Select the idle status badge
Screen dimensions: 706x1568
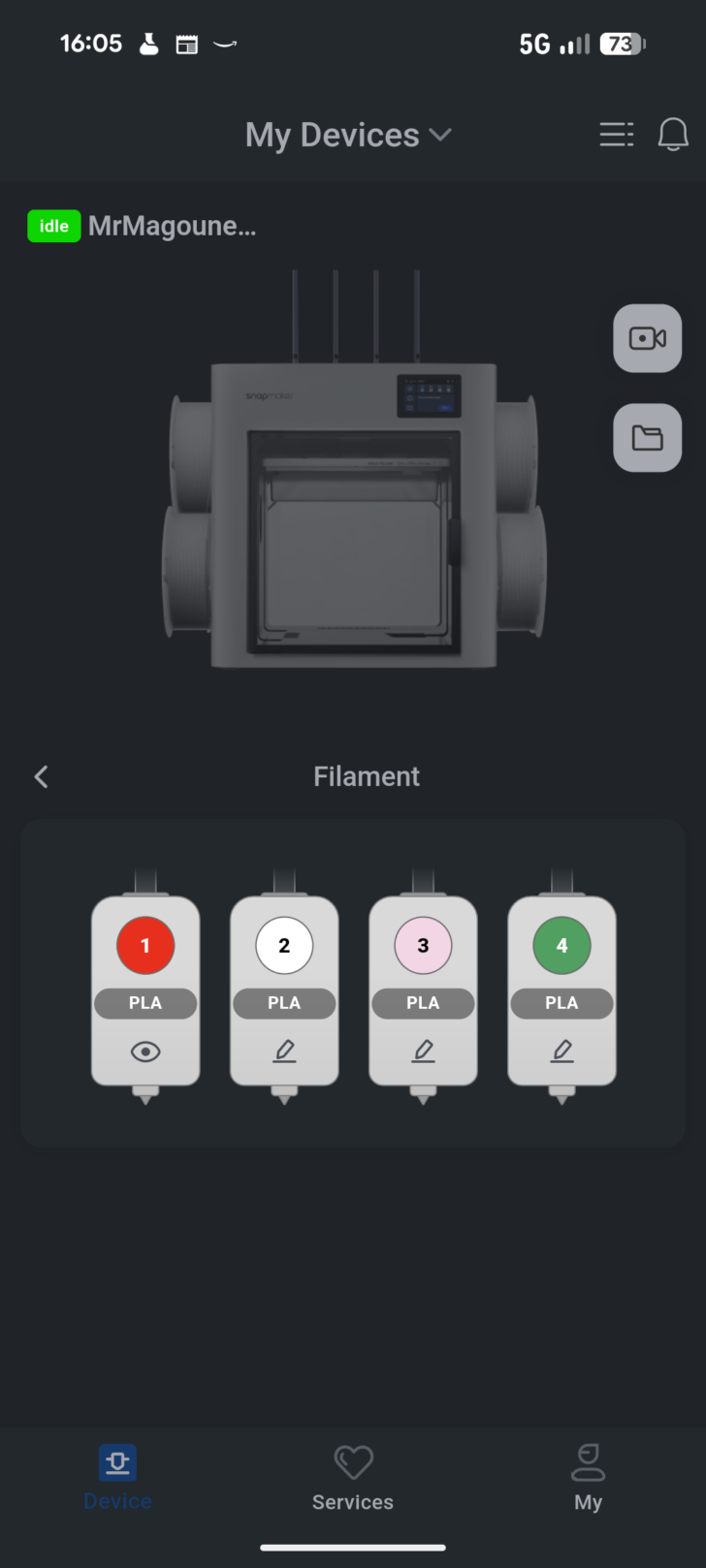click(x=53, y=225)
